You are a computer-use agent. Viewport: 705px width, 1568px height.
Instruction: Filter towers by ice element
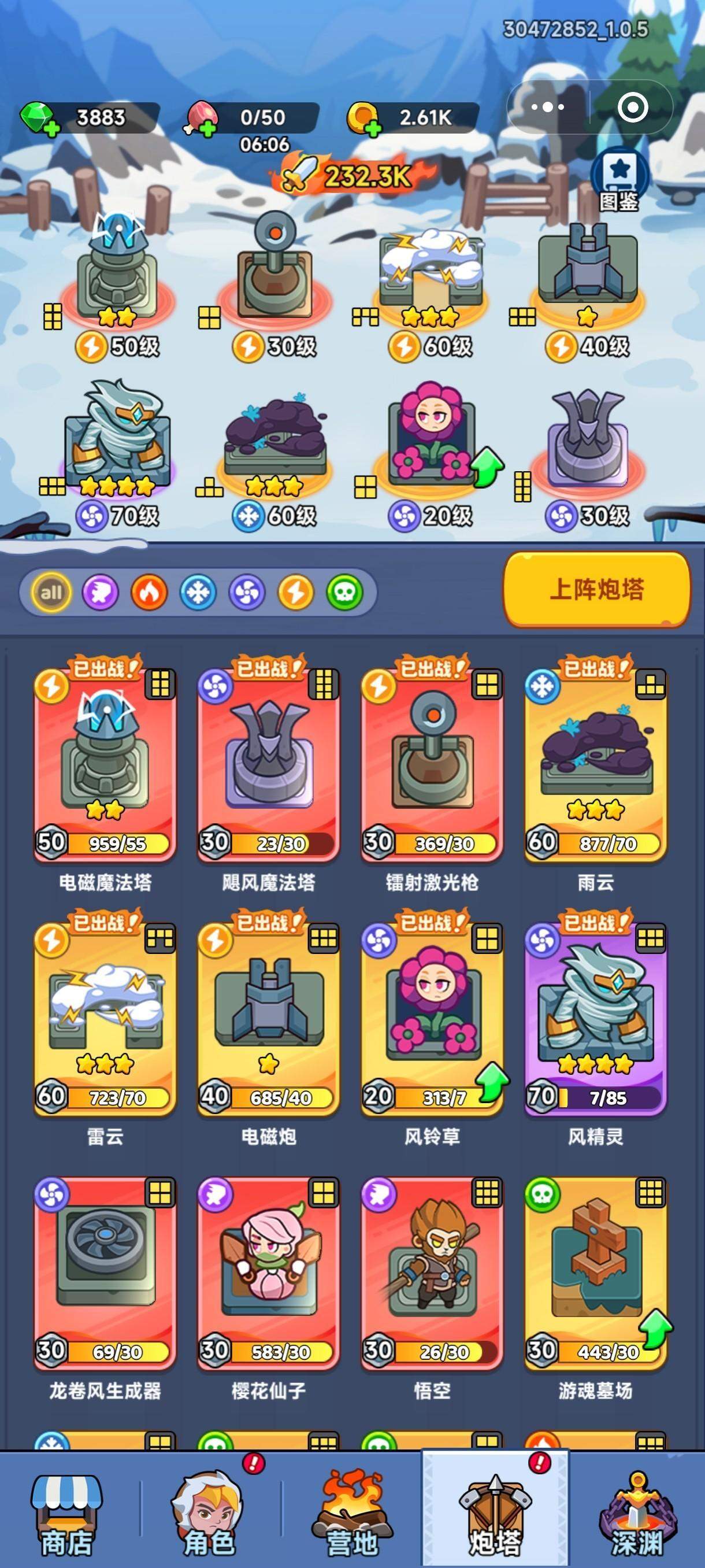(x=198, y=591)
